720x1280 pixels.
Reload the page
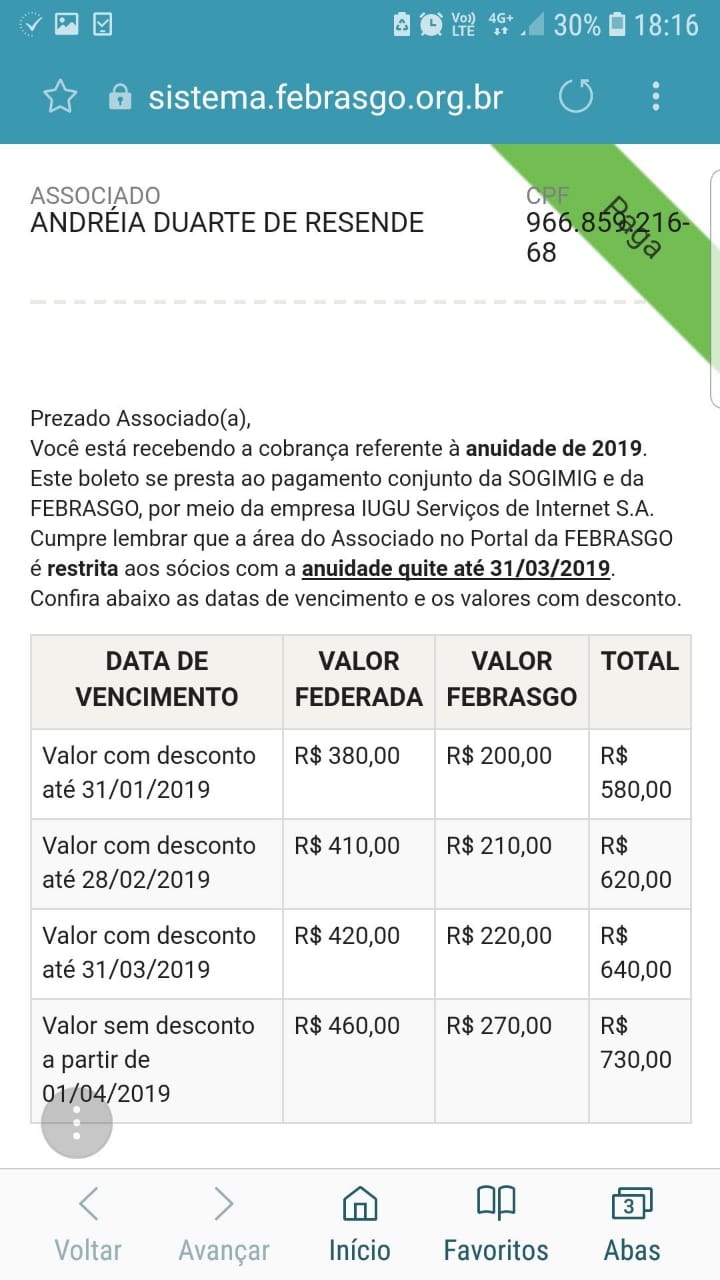pyautogui.click(x=576, y=97)
